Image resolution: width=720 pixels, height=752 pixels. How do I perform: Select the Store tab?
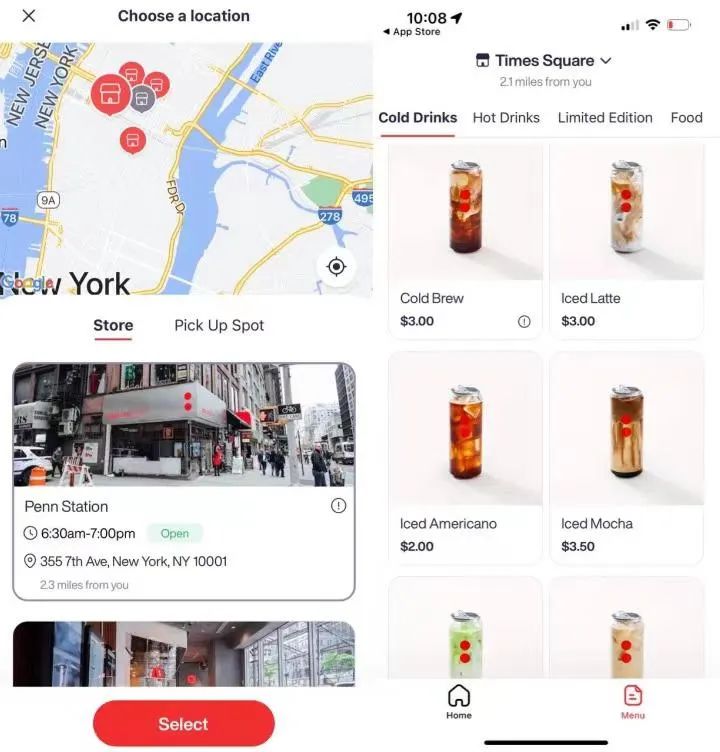[113, 325]
